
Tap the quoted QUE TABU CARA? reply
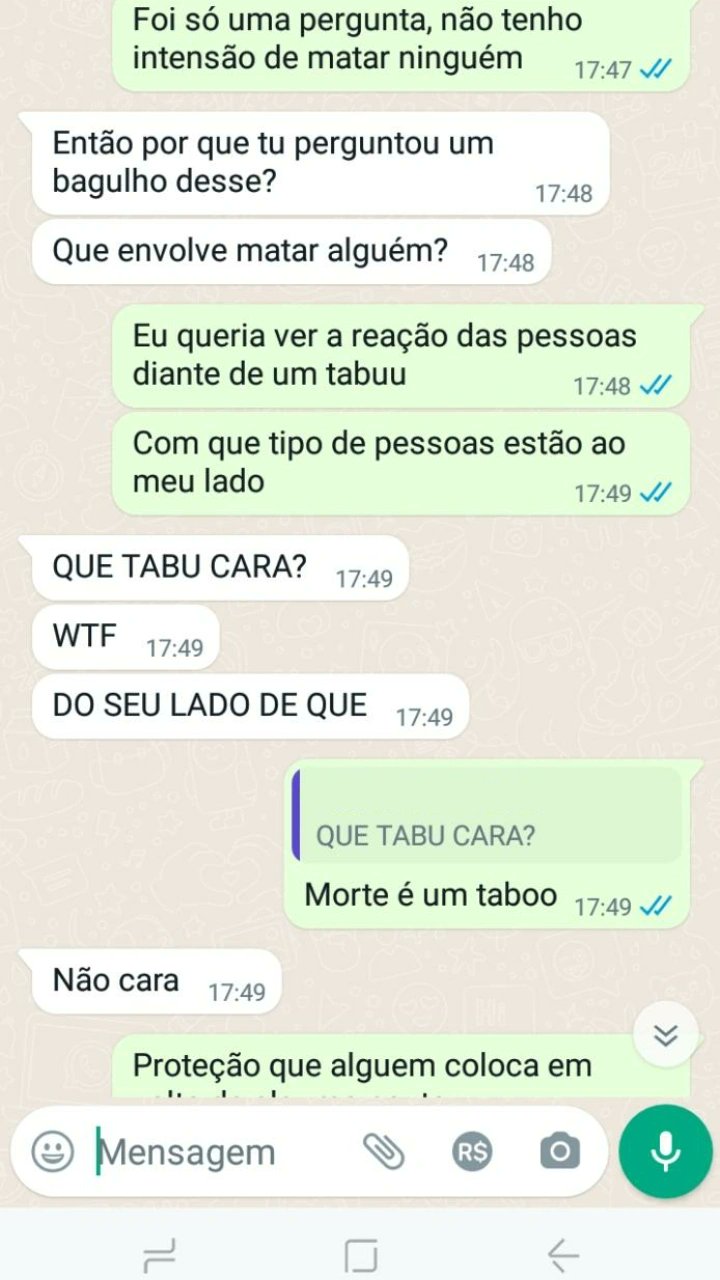tap(487, 815)
